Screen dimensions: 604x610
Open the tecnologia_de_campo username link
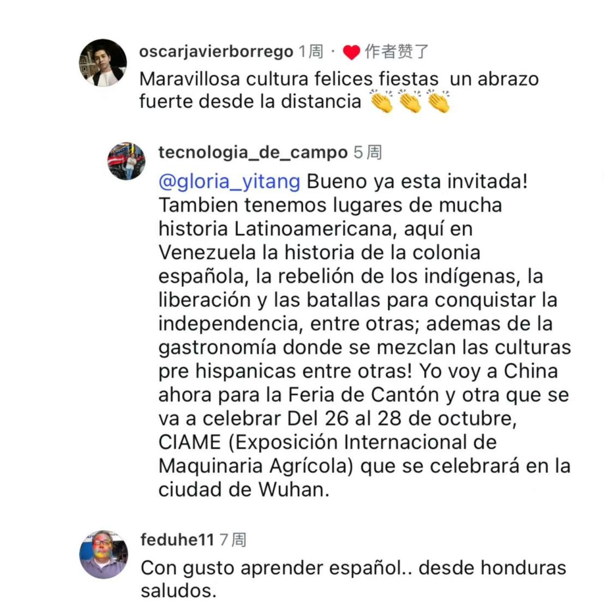[x=253, y=153]
